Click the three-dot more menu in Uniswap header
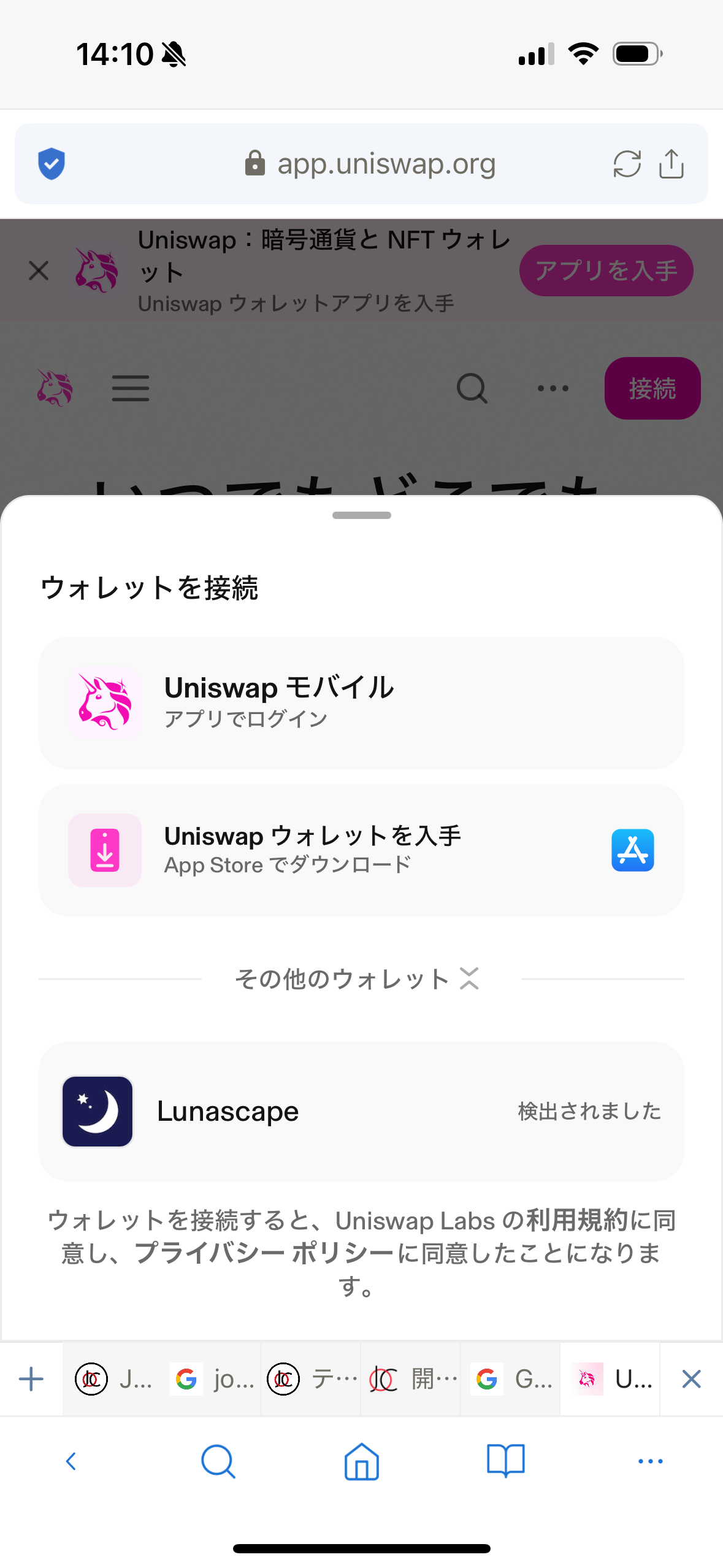 551,388
